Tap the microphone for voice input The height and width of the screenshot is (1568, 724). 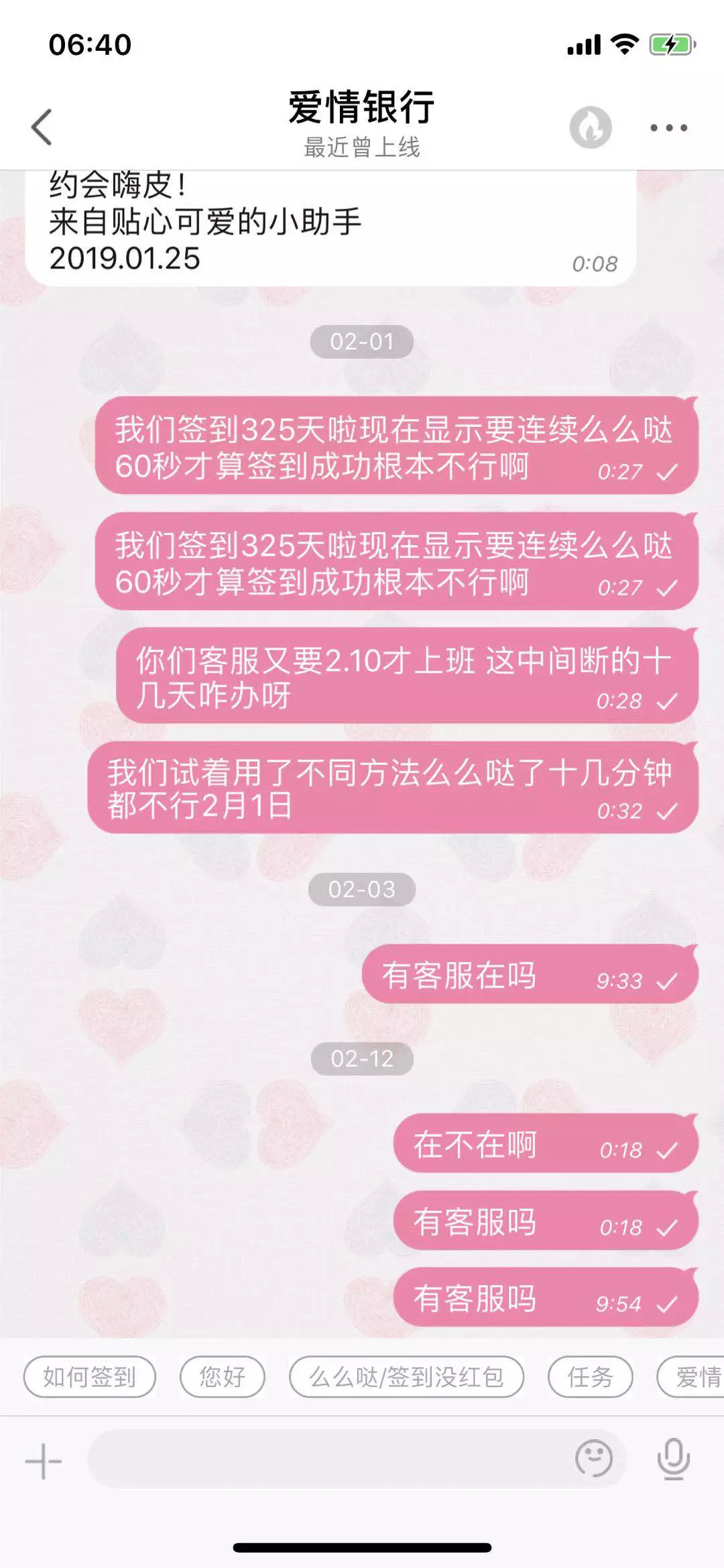[x=673, y=1459]
